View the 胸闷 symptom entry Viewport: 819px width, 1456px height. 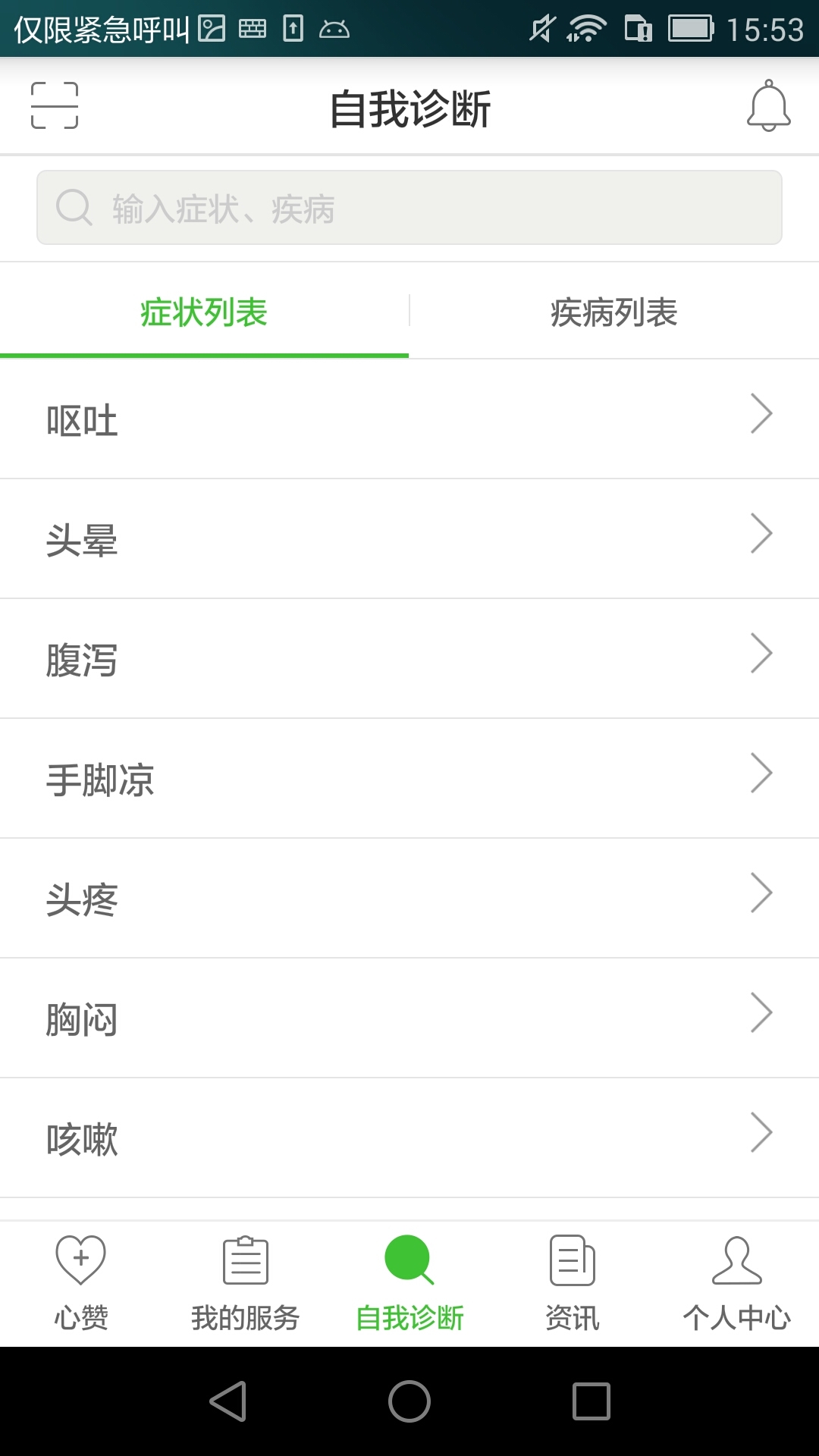(409, 1018)
